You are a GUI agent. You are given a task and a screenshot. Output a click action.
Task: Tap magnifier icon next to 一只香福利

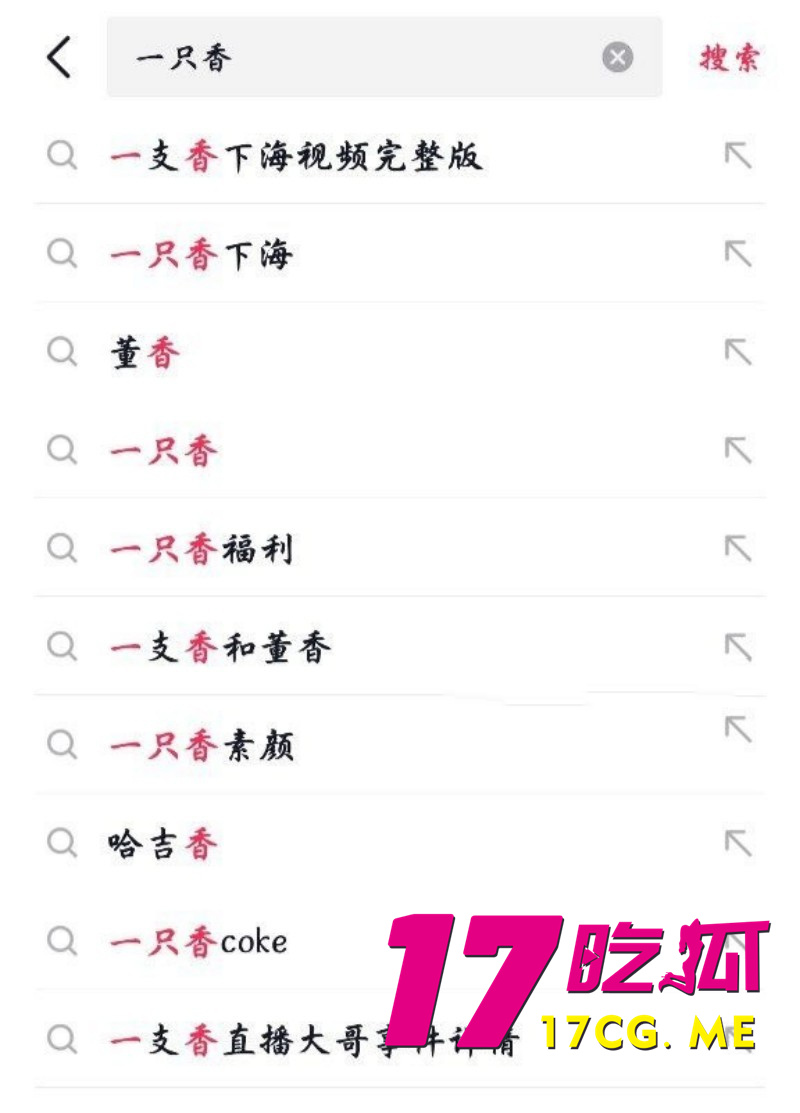(62, 549)
